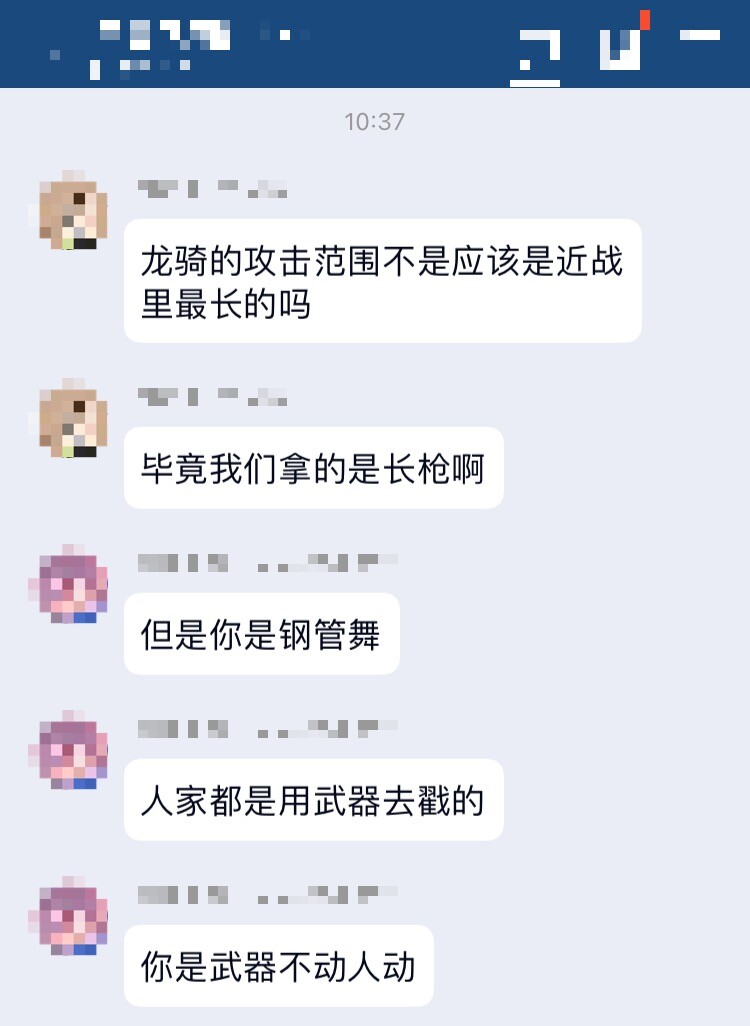View profile avatar beside 人家都是用武器去戳的
Viewport: 750px width, 1026px height.
pos(68,750)
